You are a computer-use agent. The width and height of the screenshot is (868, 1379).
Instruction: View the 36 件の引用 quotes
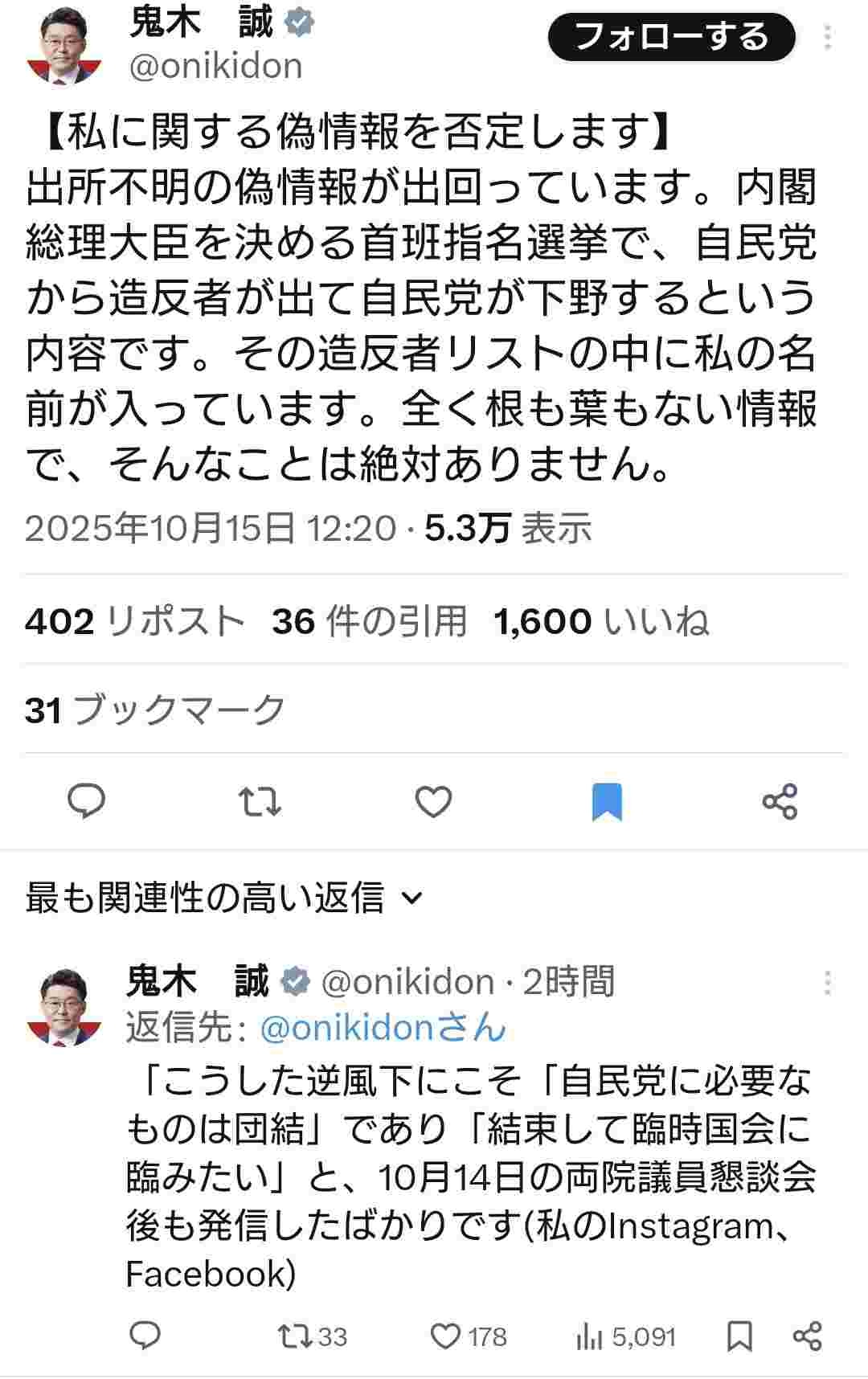tap(370, 621)
